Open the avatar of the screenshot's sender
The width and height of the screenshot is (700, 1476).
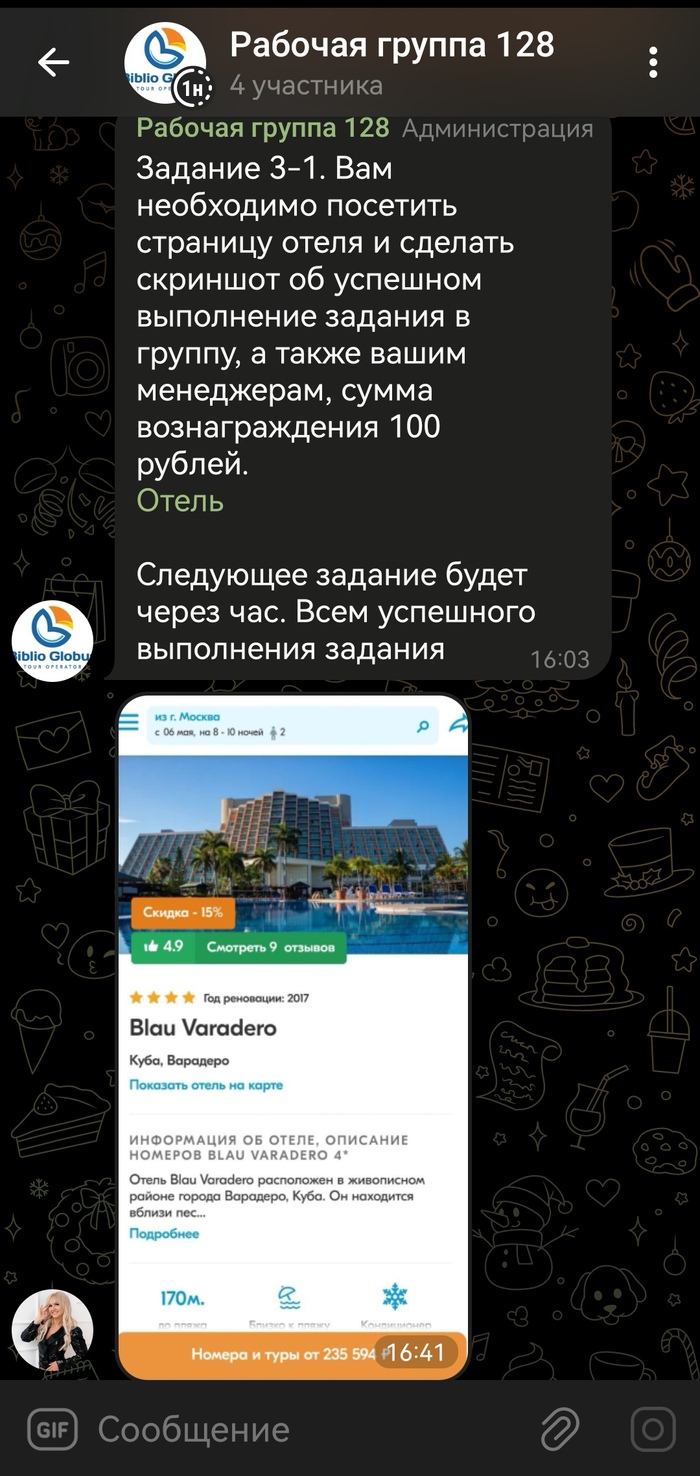[x=52, y=1330]
